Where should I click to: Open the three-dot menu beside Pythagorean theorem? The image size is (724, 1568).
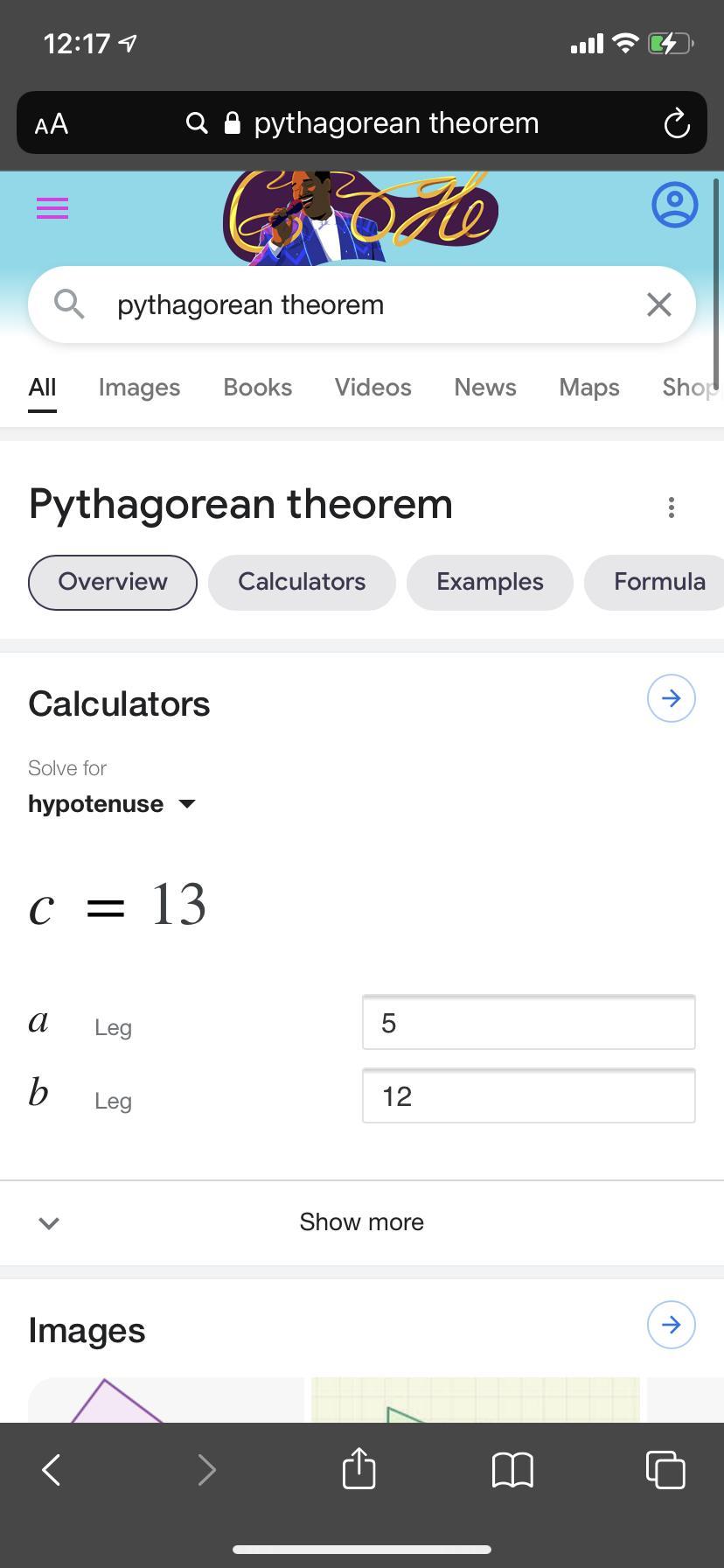click(672, 507)
